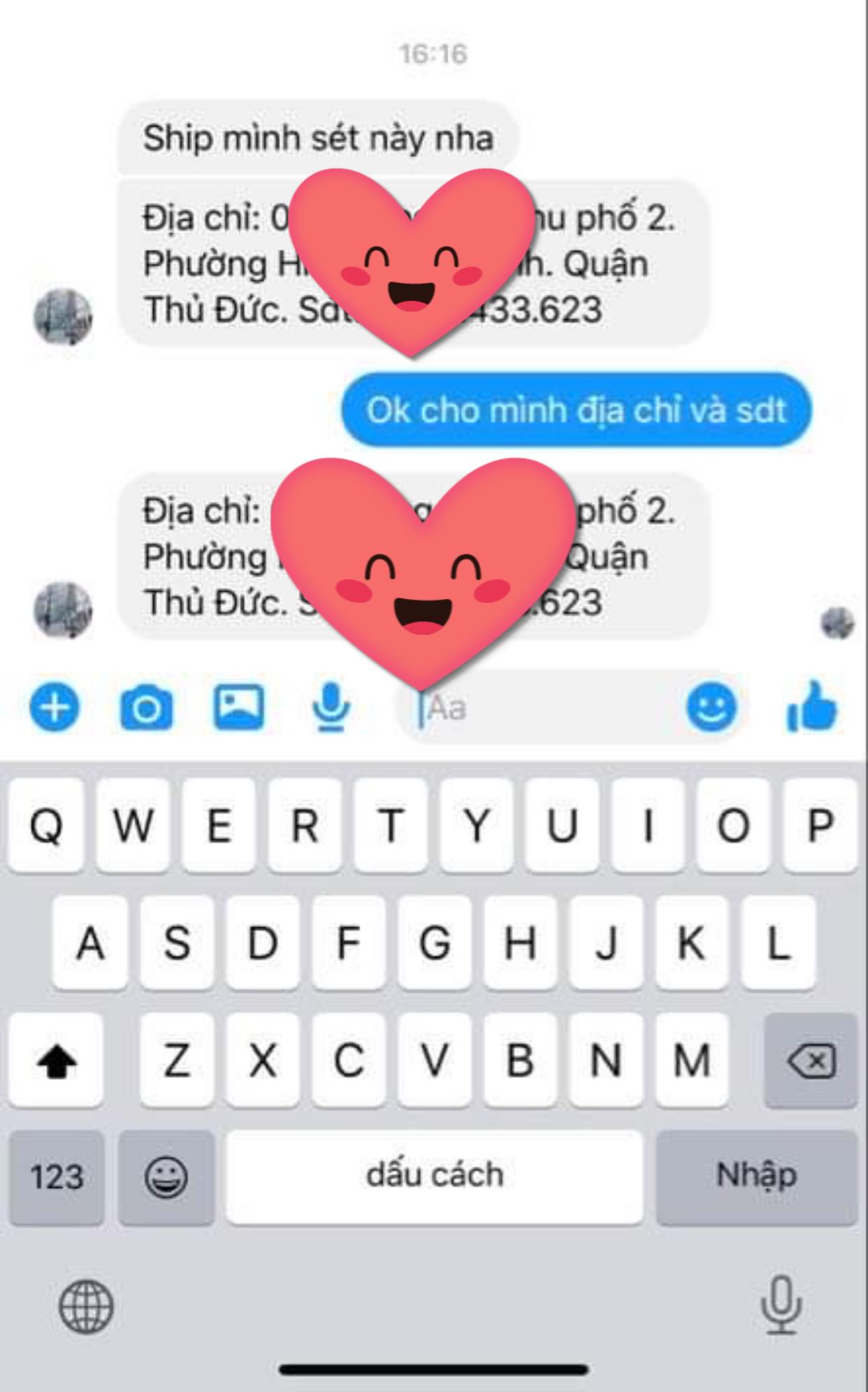
Task: Send a thumbs-up like
Action: click(x=811, y=707)
